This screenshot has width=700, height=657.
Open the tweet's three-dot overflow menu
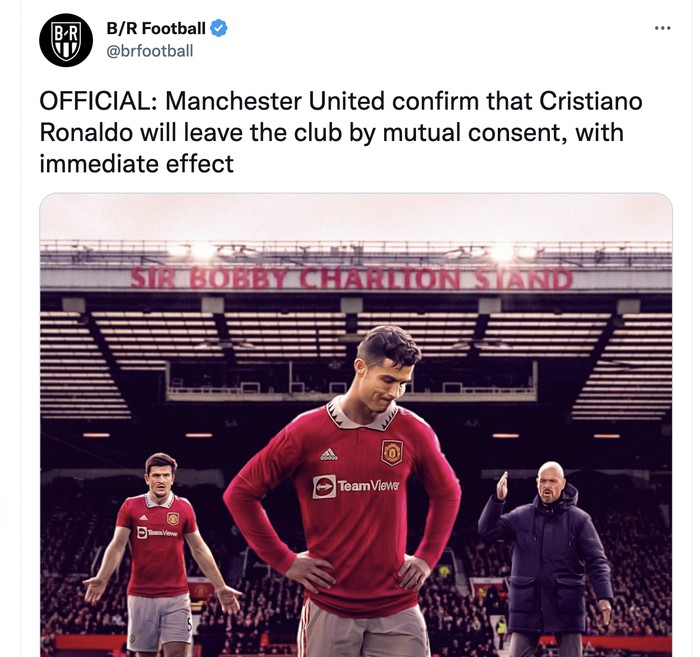(662, 28)
